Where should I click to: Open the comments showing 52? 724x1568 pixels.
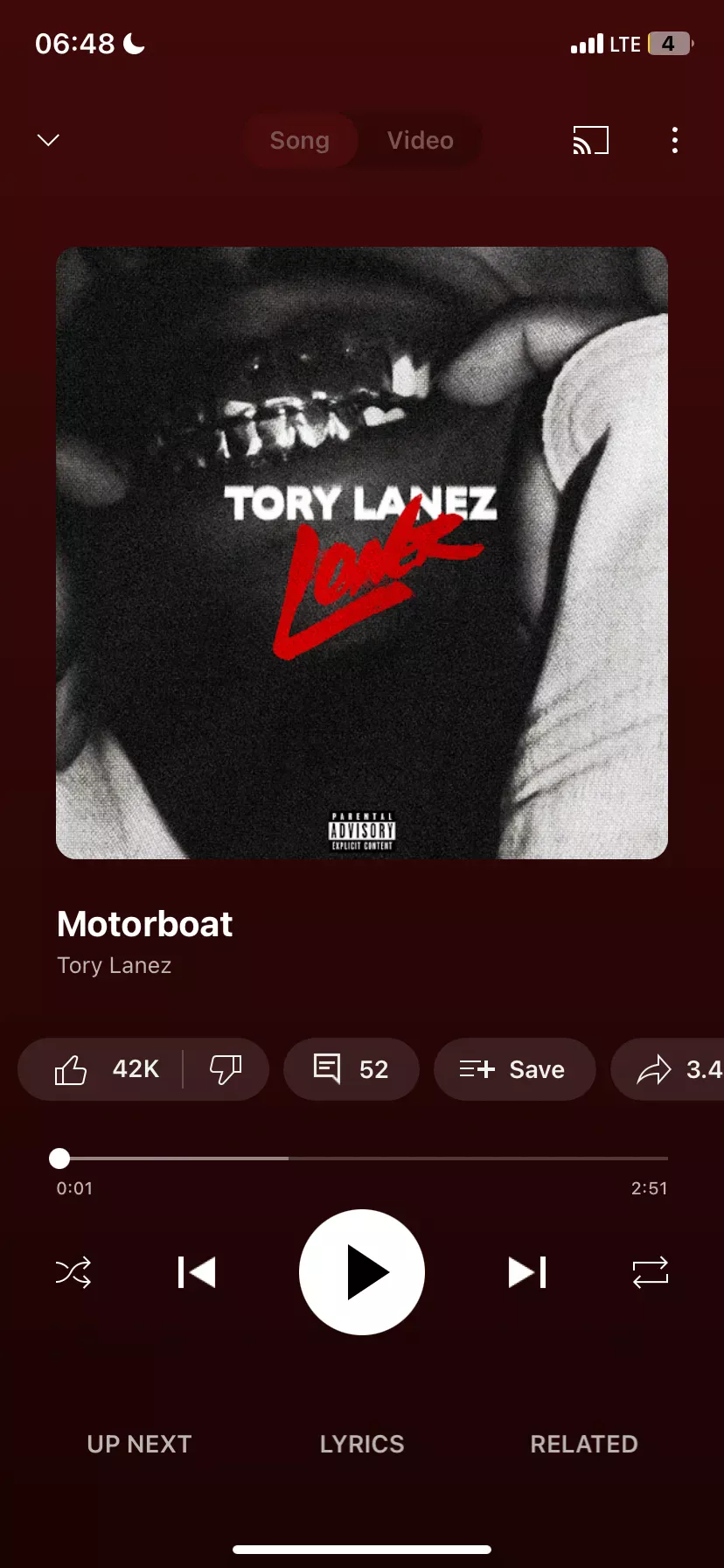tap(351, 1068)
